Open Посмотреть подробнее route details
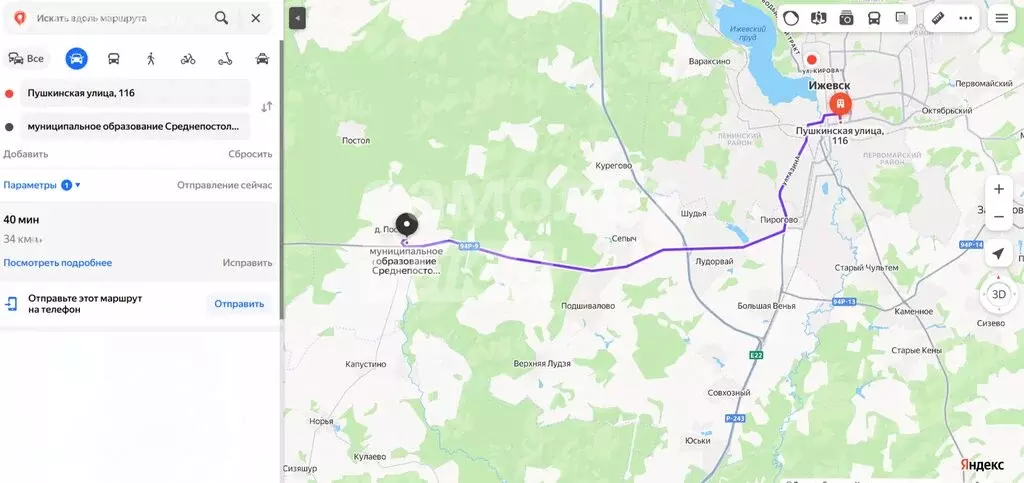This screenshot has width=1024, height=483. coord(57,263)
